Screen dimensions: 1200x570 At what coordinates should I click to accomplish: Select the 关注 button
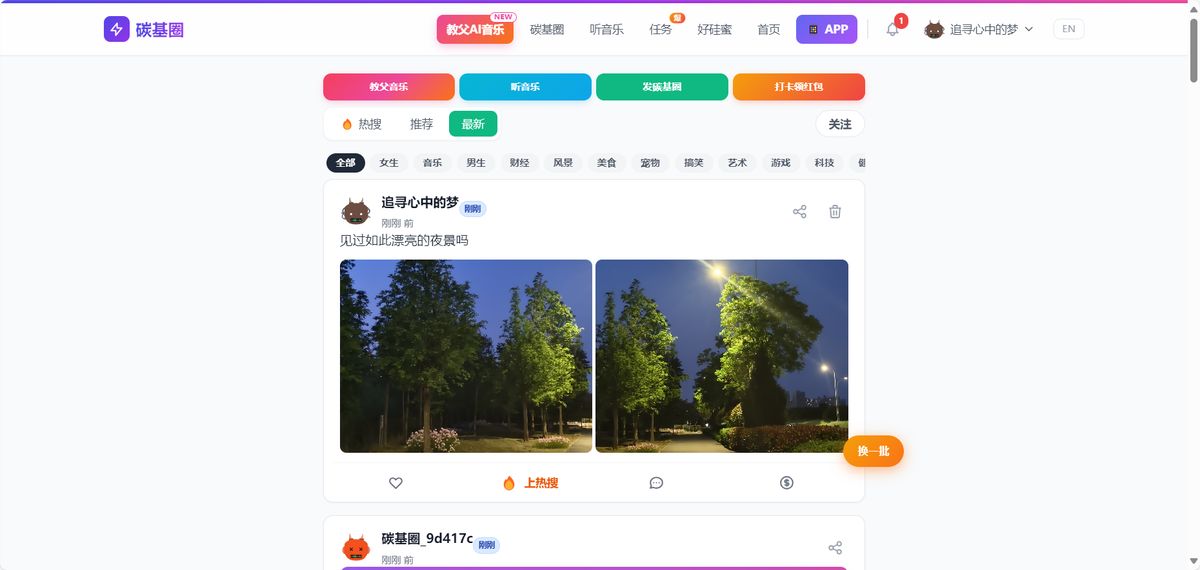(839, 124)
